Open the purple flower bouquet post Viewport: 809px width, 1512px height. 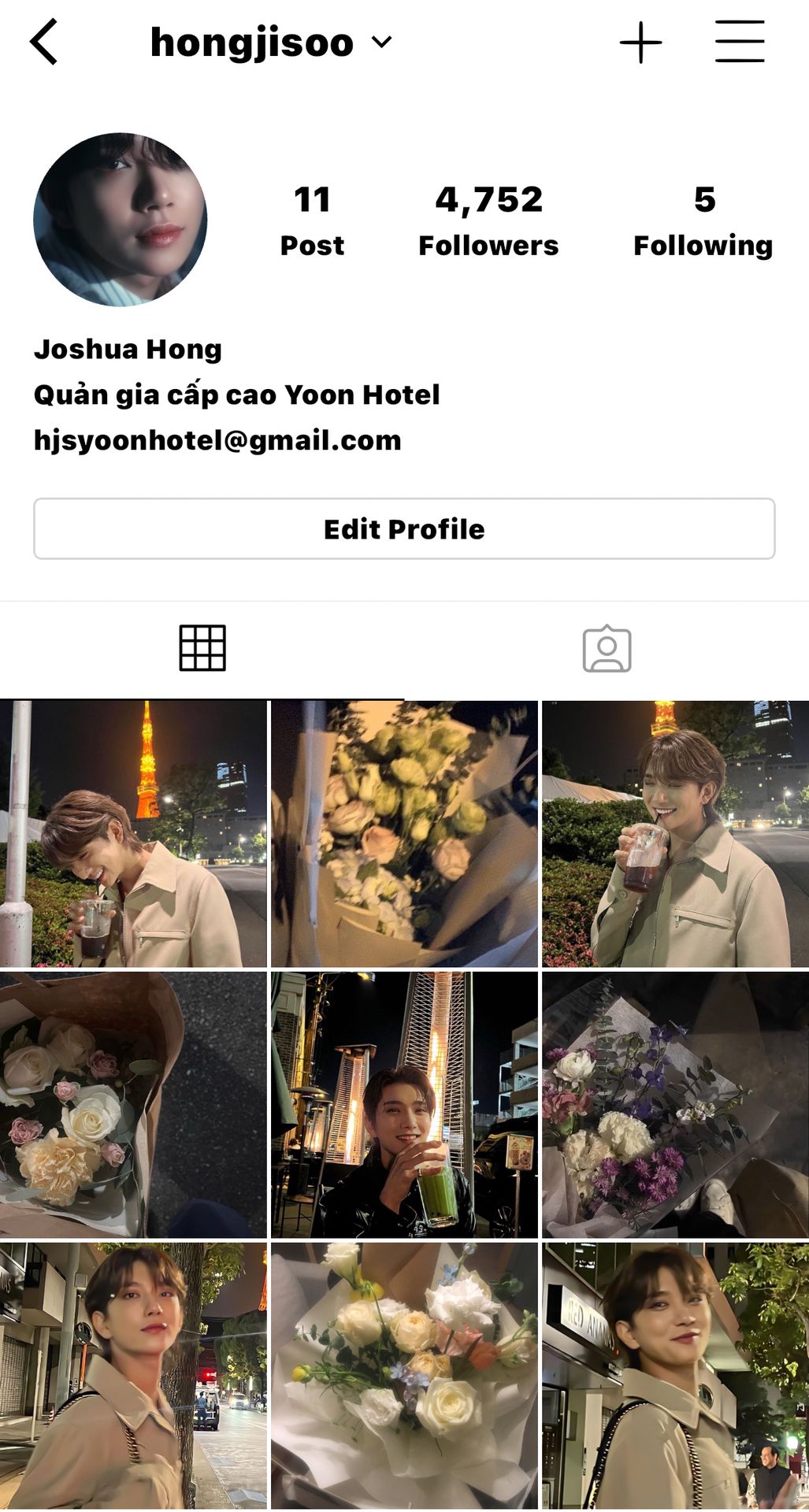[x=675, y=1105]
